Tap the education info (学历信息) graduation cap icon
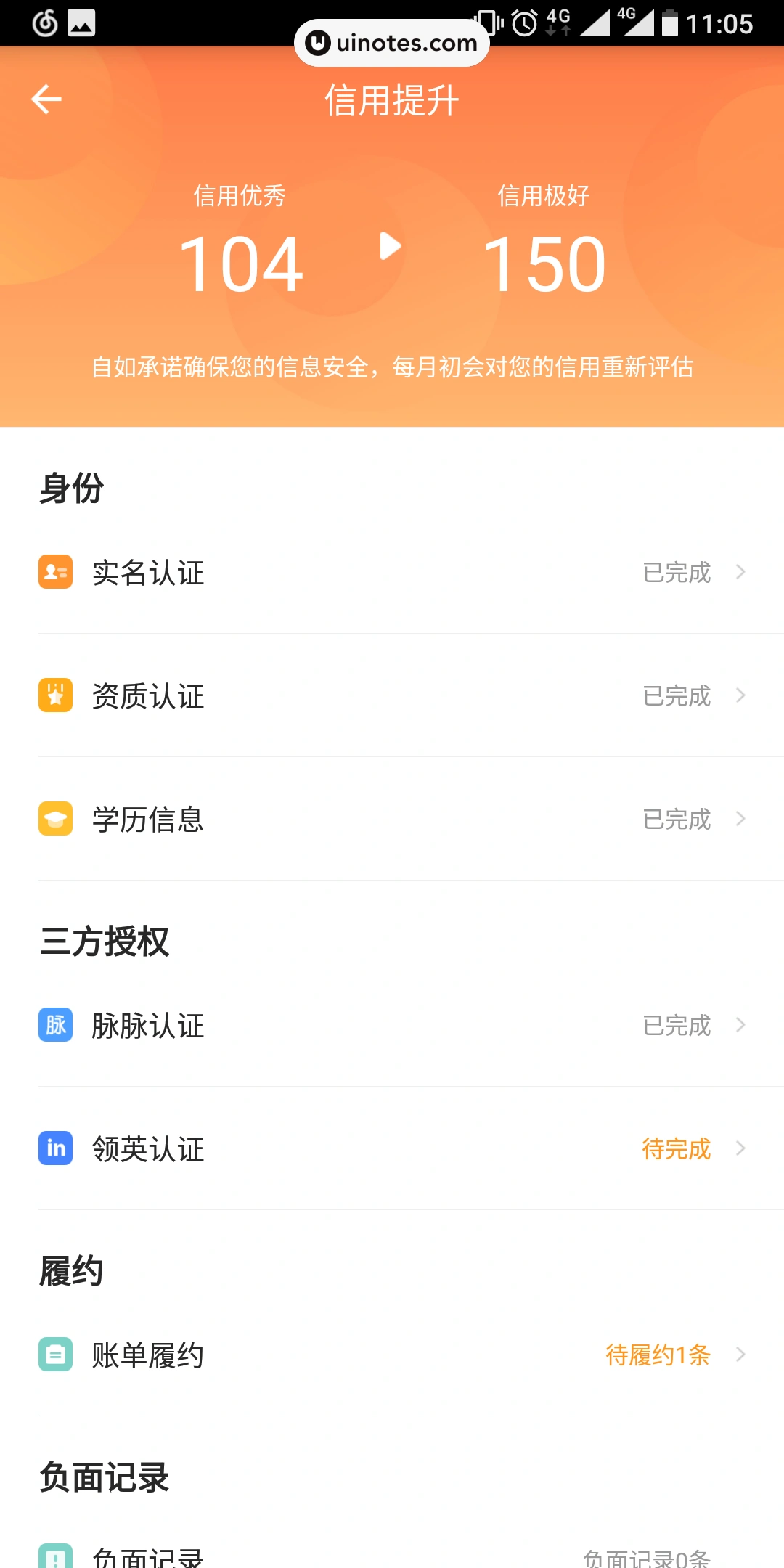The width and height of the screenshot is (784, 1568). [55, 818]
